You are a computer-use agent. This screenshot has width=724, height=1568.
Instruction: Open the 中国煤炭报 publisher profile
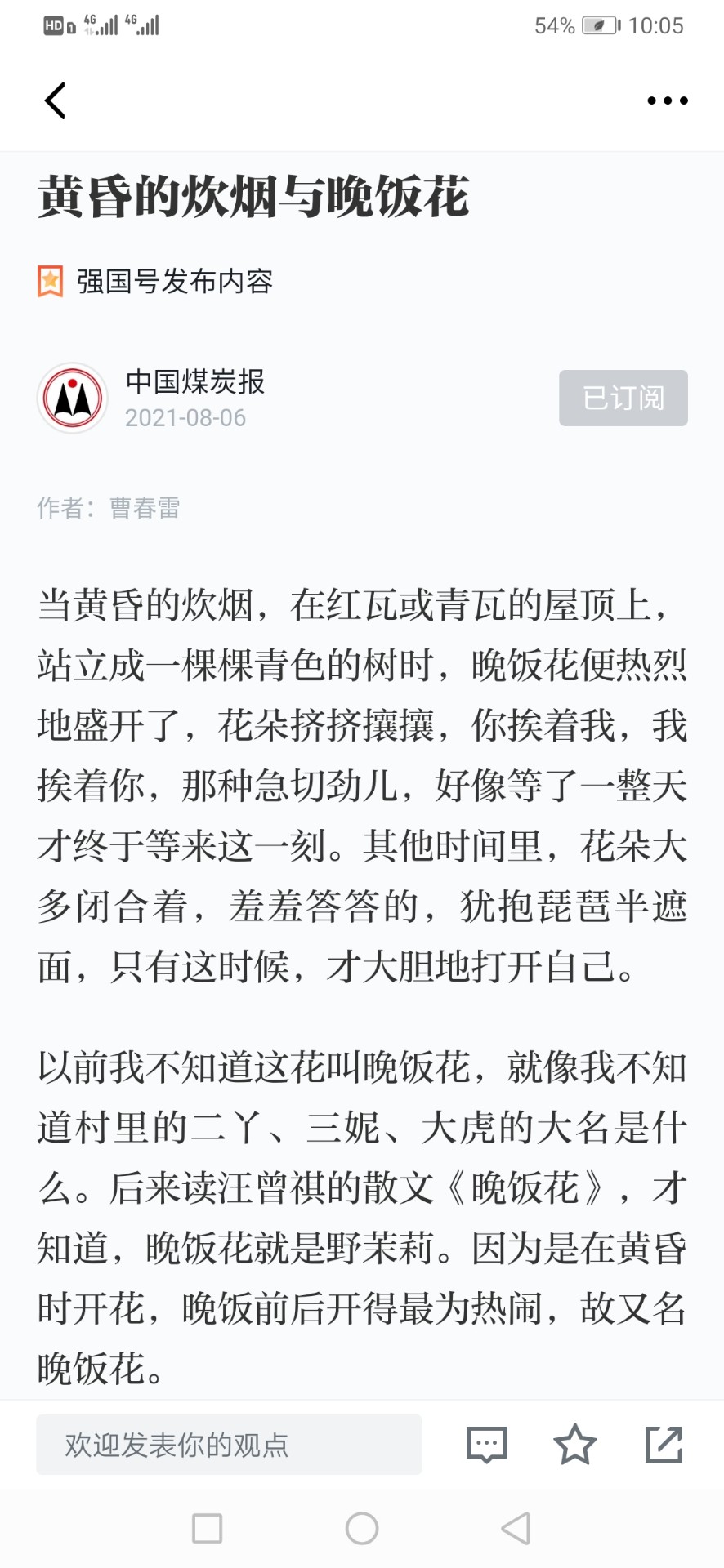194,382
